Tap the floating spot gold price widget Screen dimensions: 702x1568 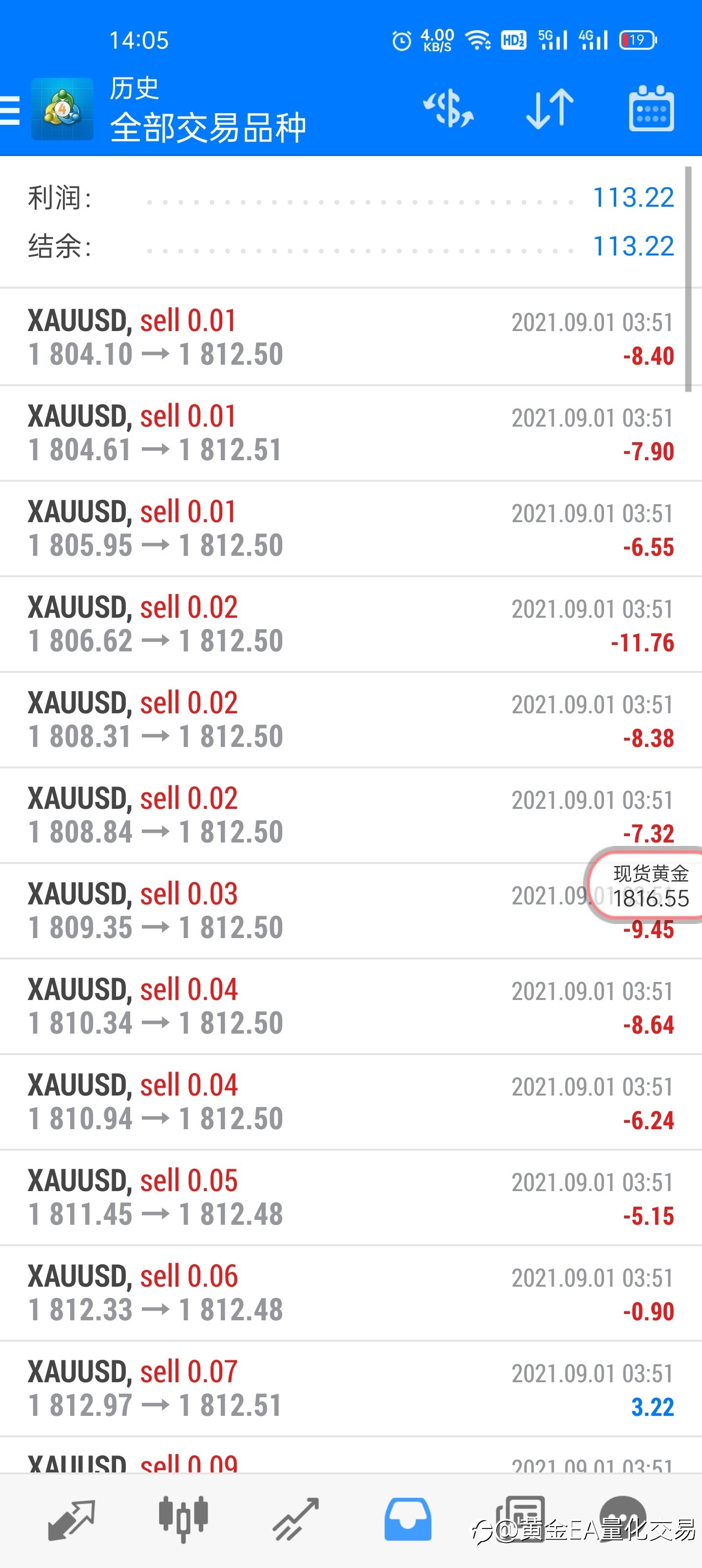pyautogui.click(x=646, y=885)
